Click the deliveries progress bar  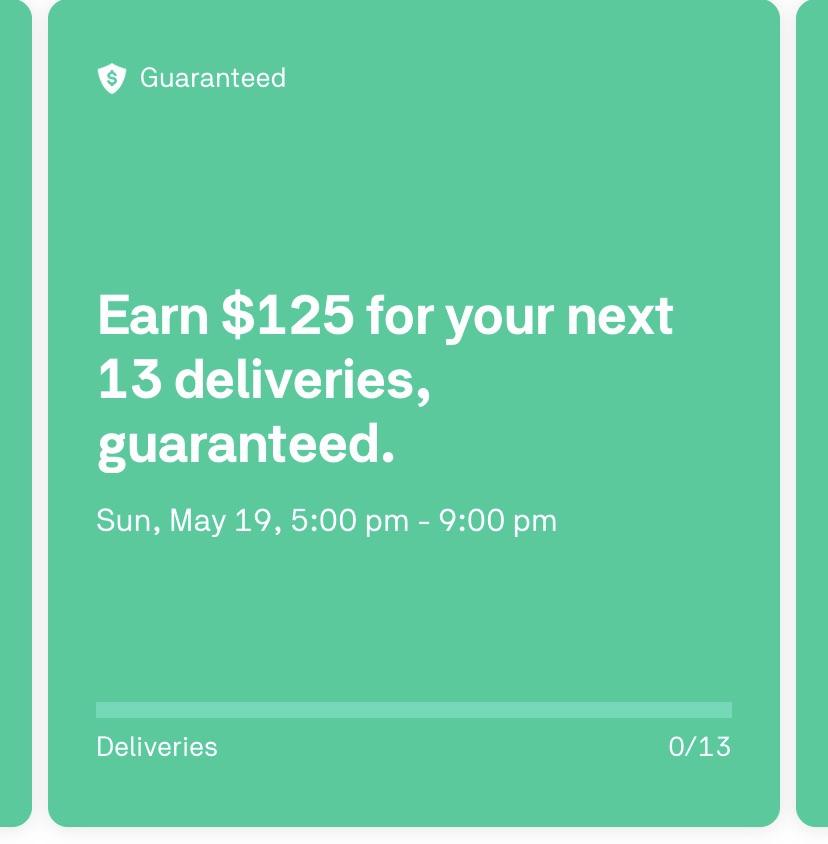tap(413, 709)
